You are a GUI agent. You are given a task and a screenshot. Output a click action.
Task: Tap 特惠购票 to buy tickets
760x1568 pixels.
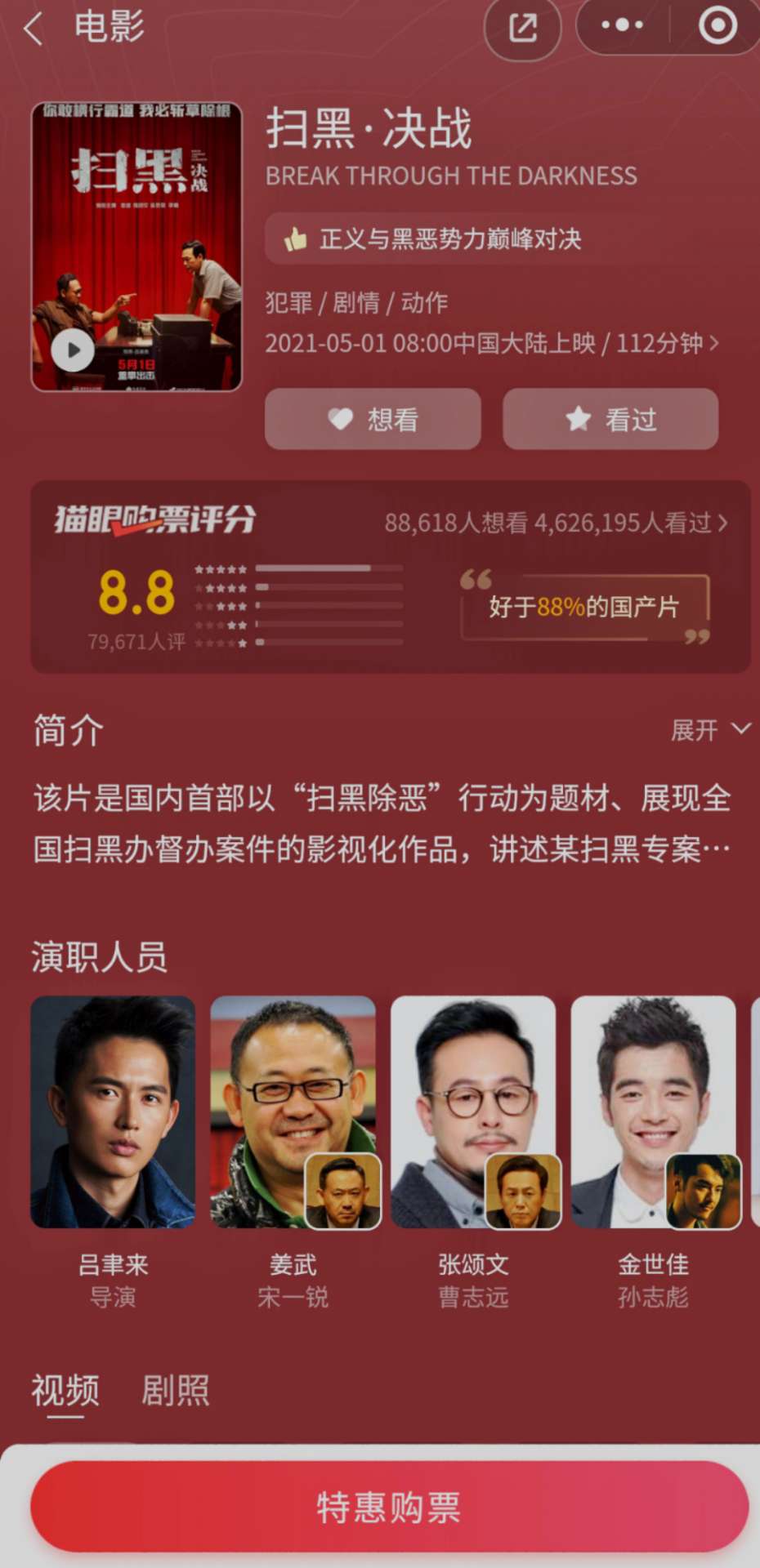[x=389, y=1507]
